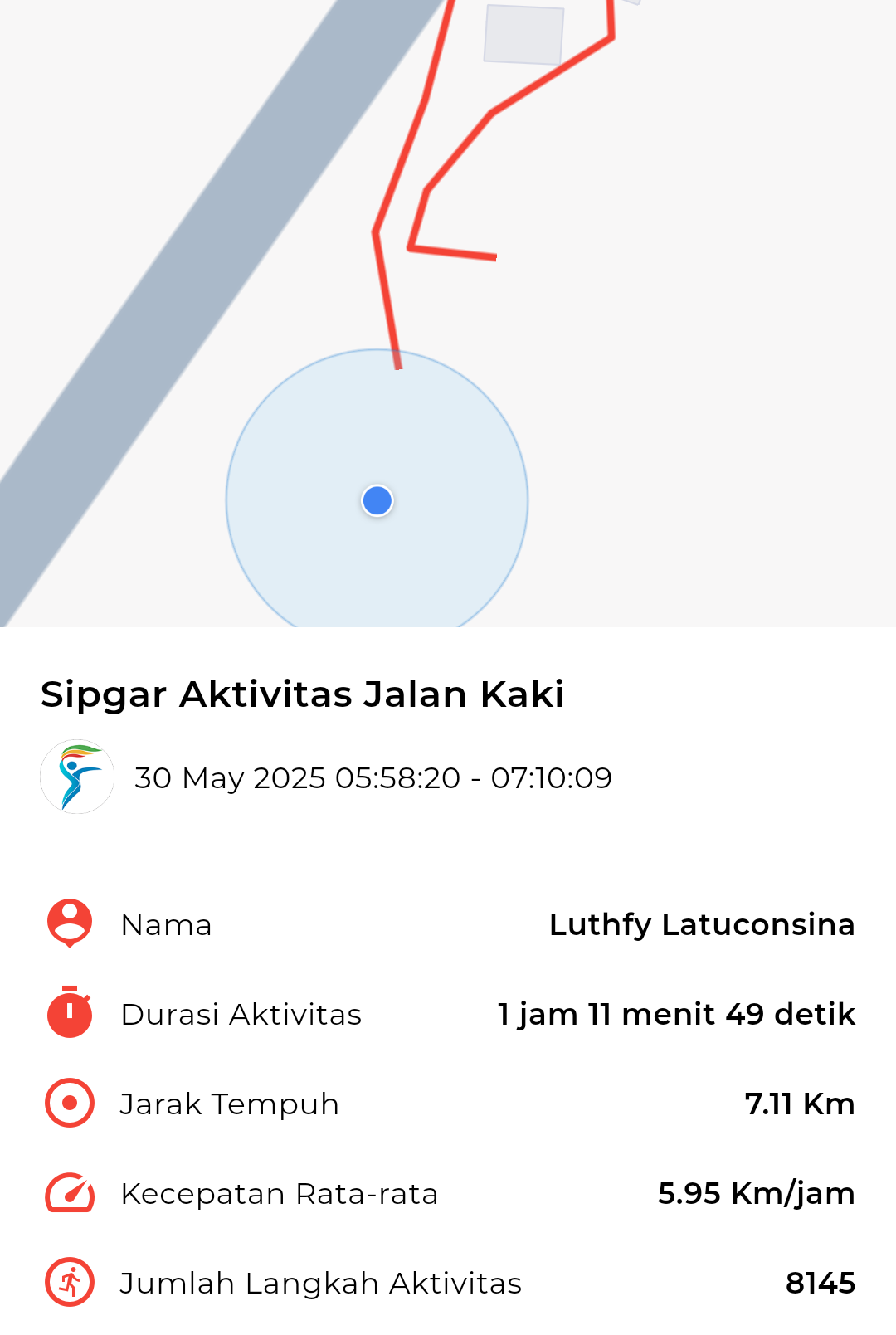The width and height of the screenshot is (896, 1335).
Task: Open the Sipgar Aktivitas Jalan Kaki title
Action: click(x=302, y=694)
